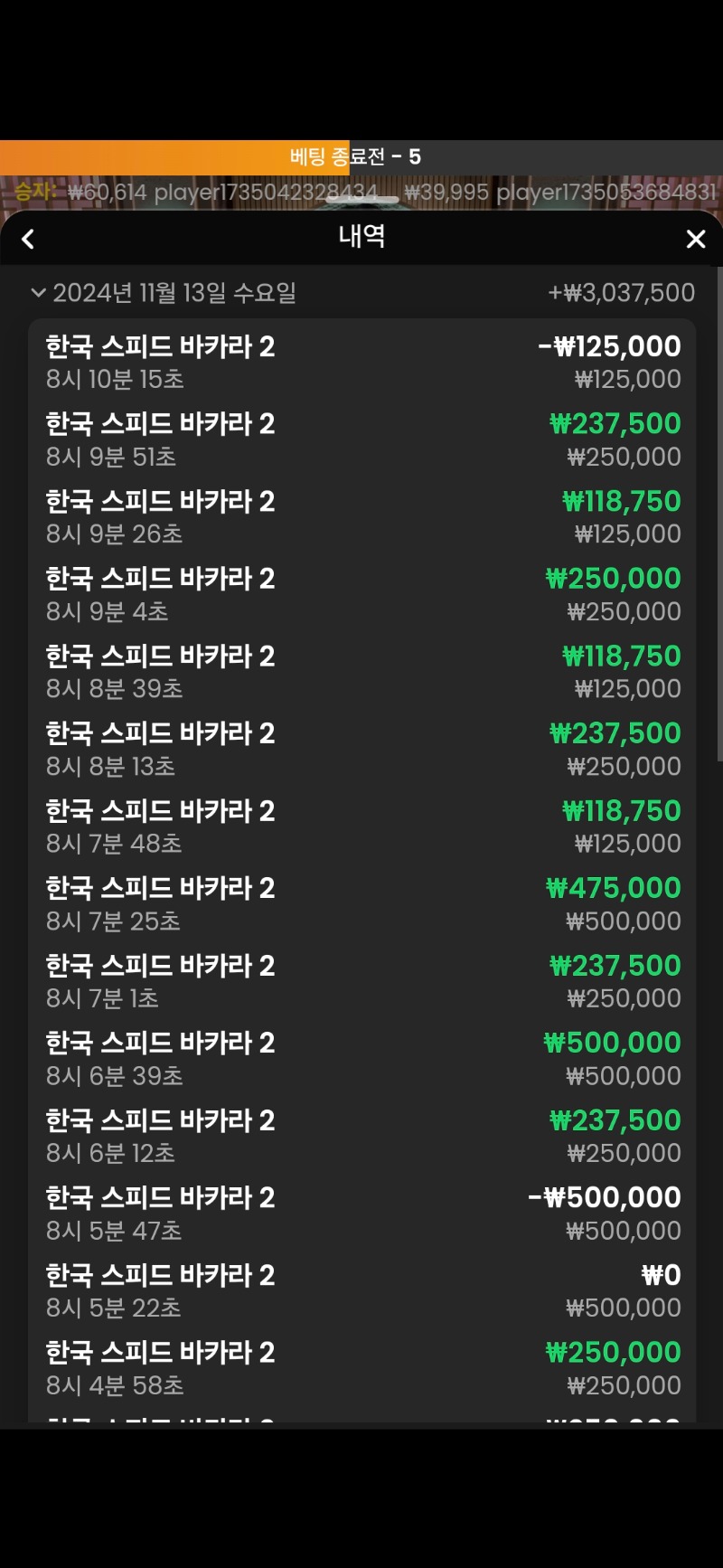723x1568 pixels.
Task: Open the 8시 6분 39초 game record
Action: click(x=361, y=1058)
